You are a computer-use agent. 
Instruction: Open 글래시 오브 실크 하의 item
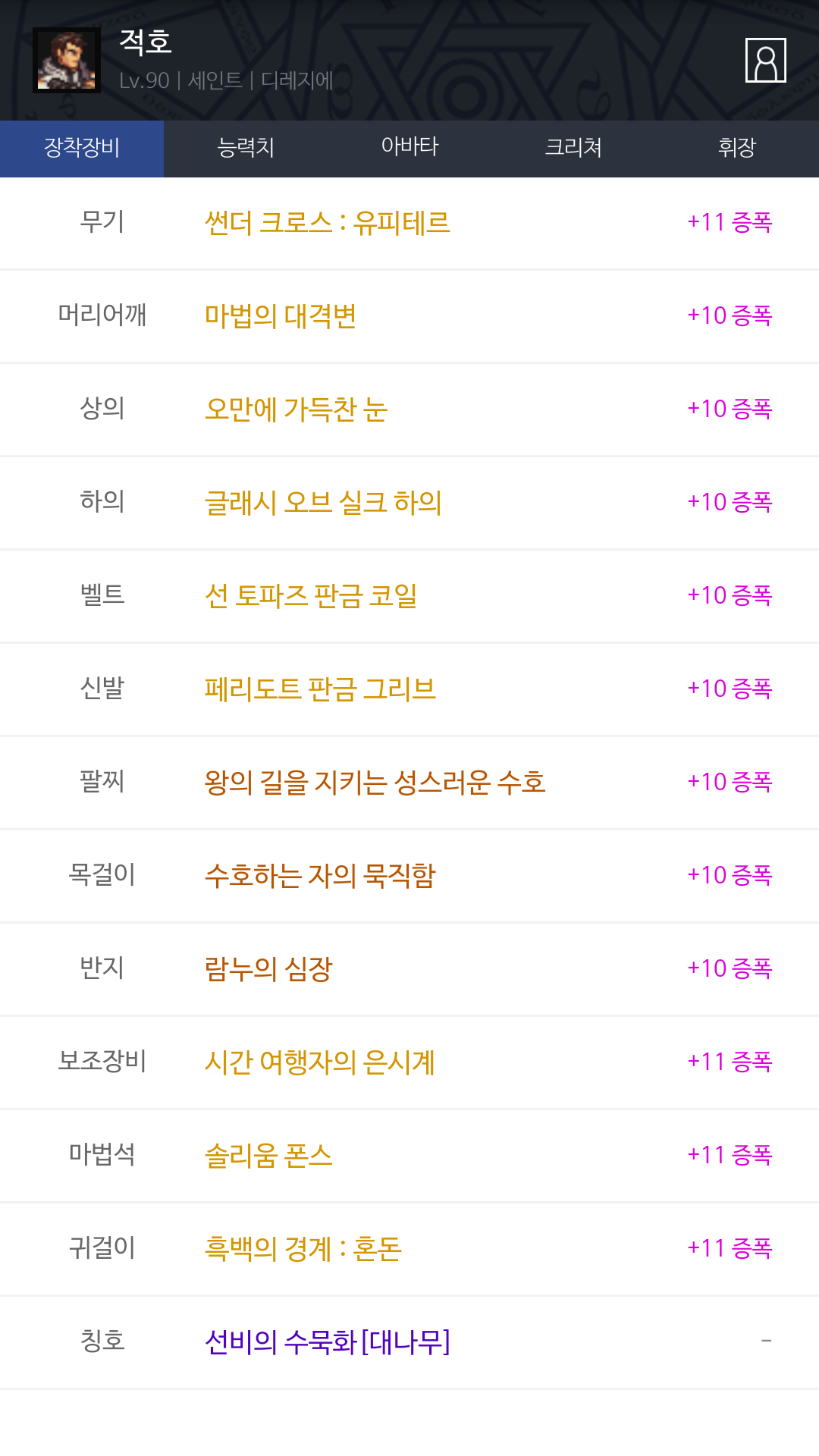coord(323,503)
